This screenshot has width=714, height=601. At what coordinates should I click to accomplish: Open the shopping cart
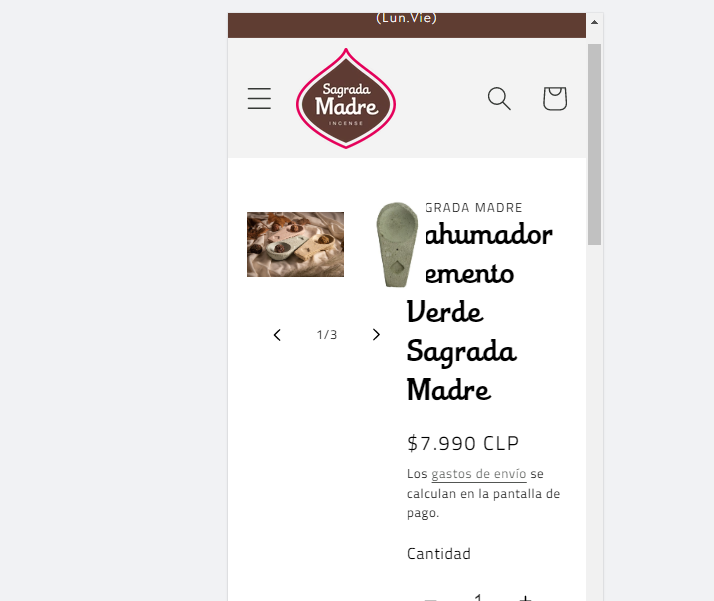pyautogui.click(x=554, y=98)
